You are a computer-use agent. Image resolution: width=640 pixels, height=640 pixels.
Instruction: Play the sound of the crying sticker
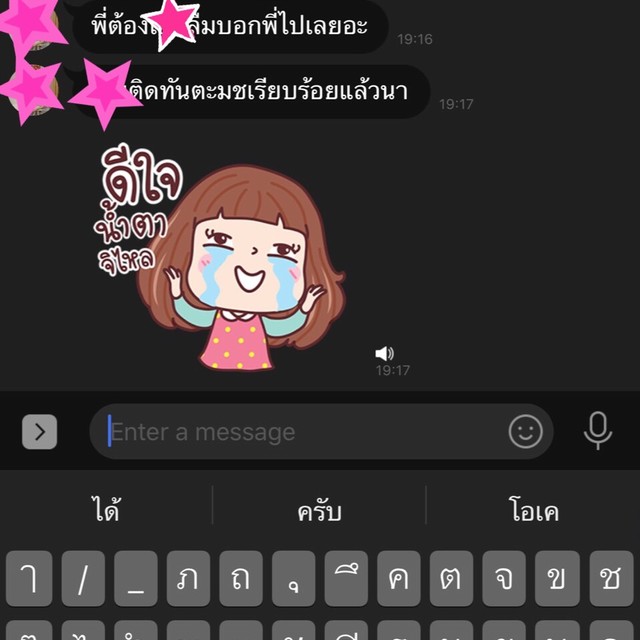point(384,354)
